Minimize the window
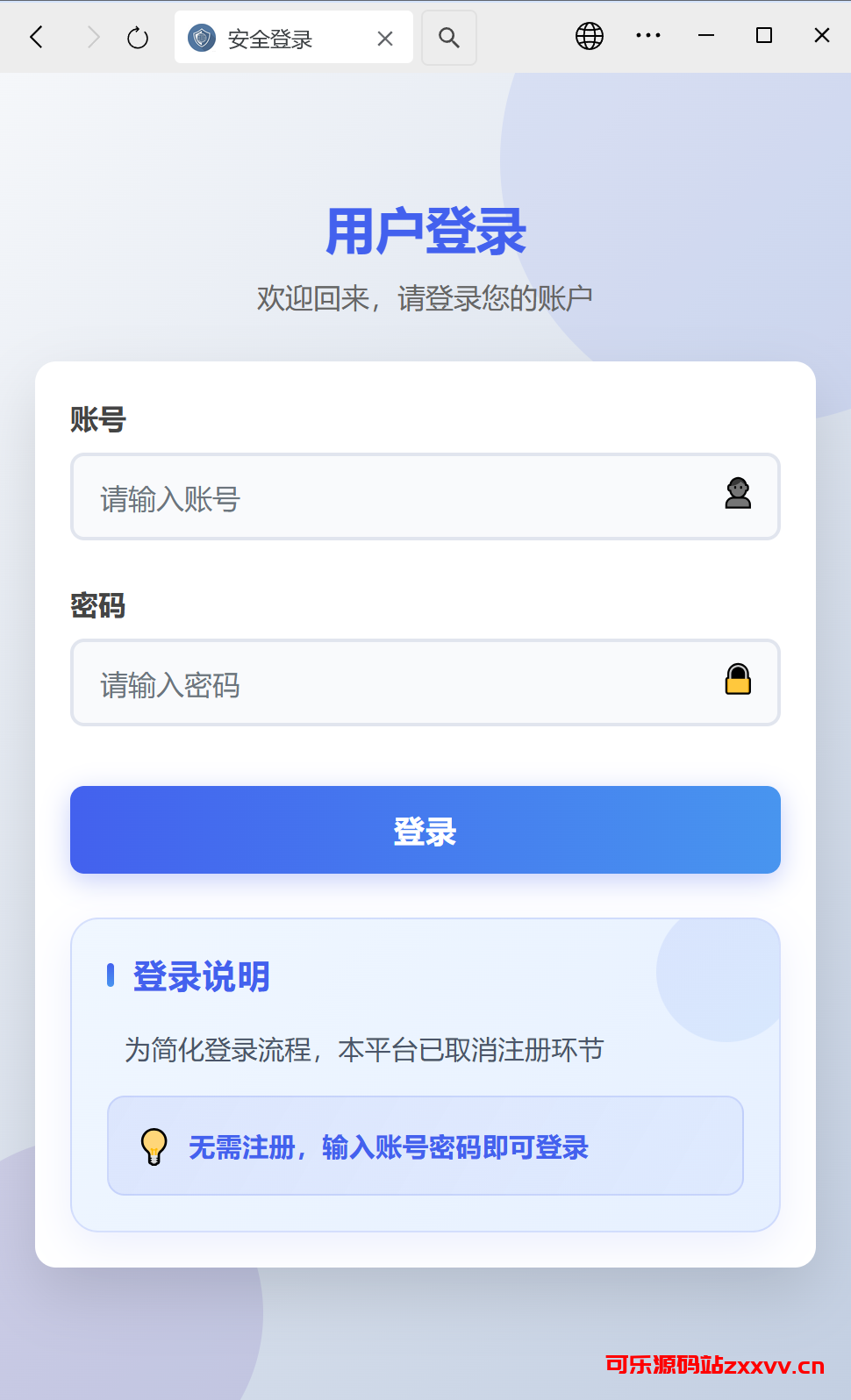This screenshot has width=851, height=1400. pos(705,36)
